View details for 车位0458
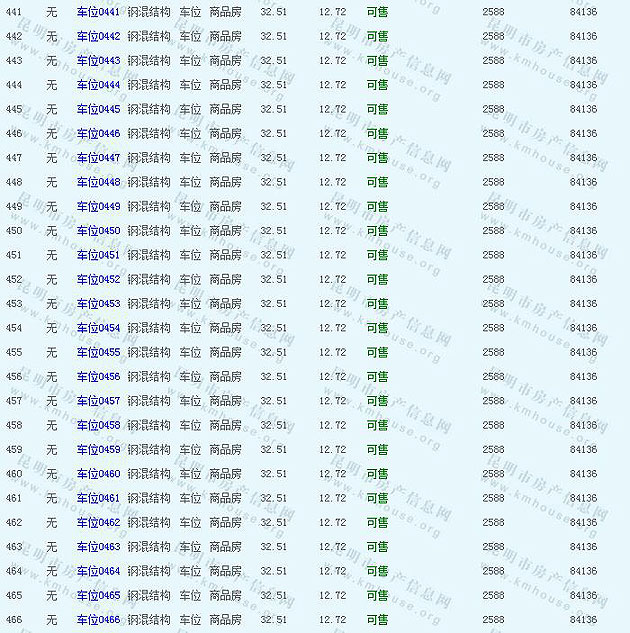Image resolution: width=630 pixels, height=633 pixels. pos(98,425)
